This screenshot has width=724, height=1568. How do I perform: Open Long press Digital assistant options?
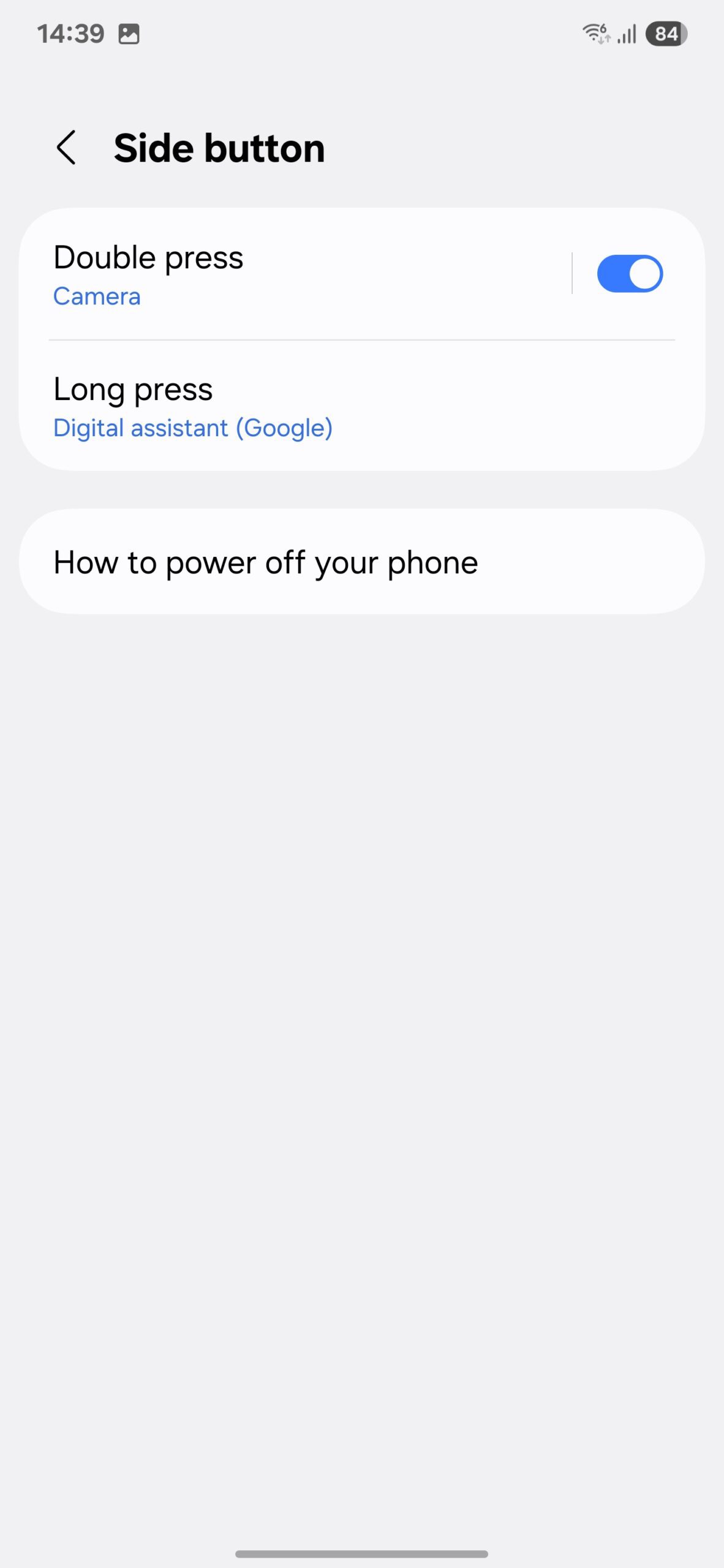click(x=361, y=407)
